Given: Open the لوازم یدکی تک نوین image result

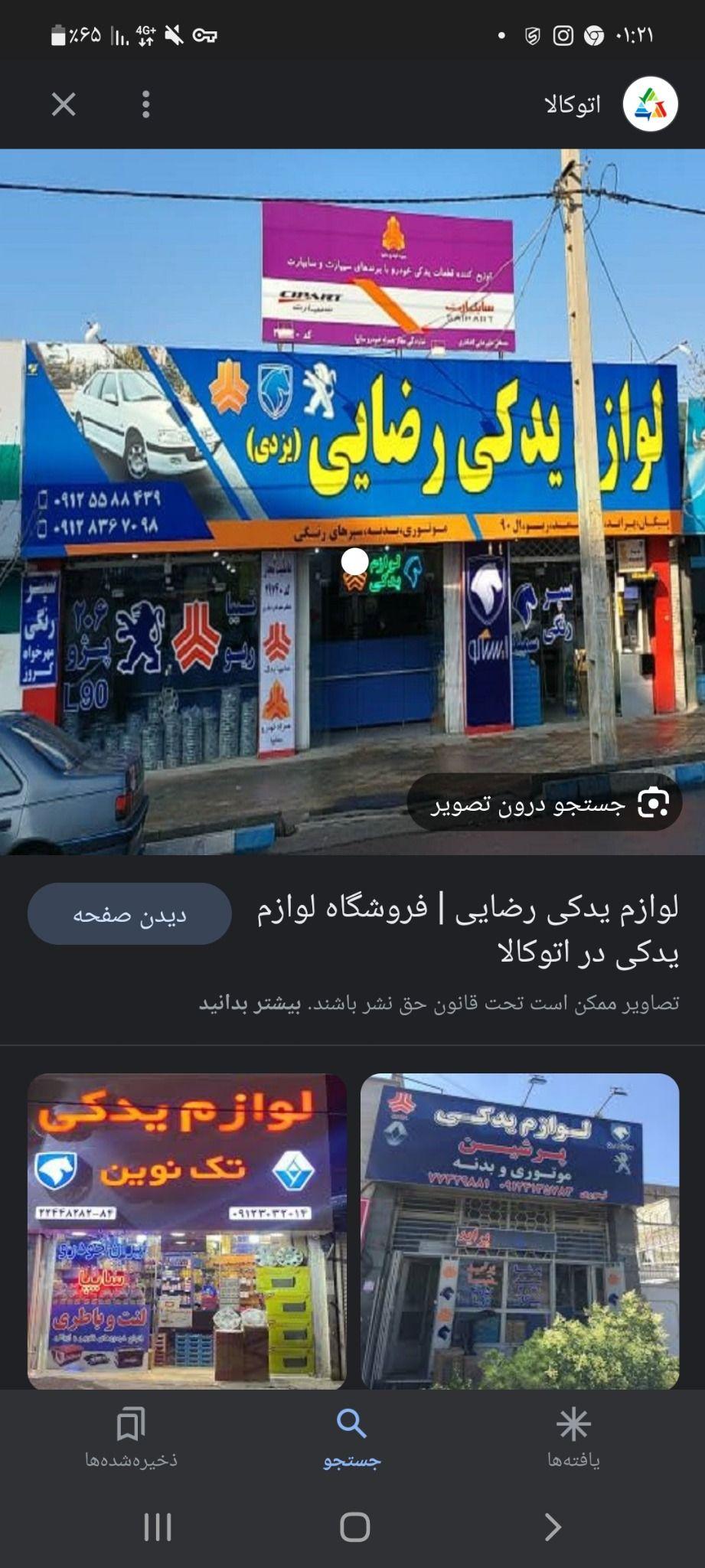Looking at the screenshot, I should pyautogui.click(x=187, y=1230).
